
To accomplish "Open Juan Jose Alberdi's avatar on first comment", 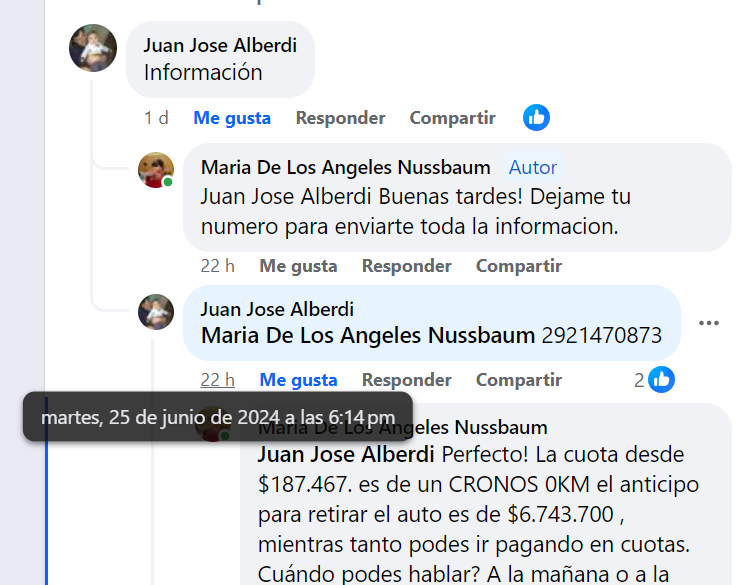I will [93, 48].
